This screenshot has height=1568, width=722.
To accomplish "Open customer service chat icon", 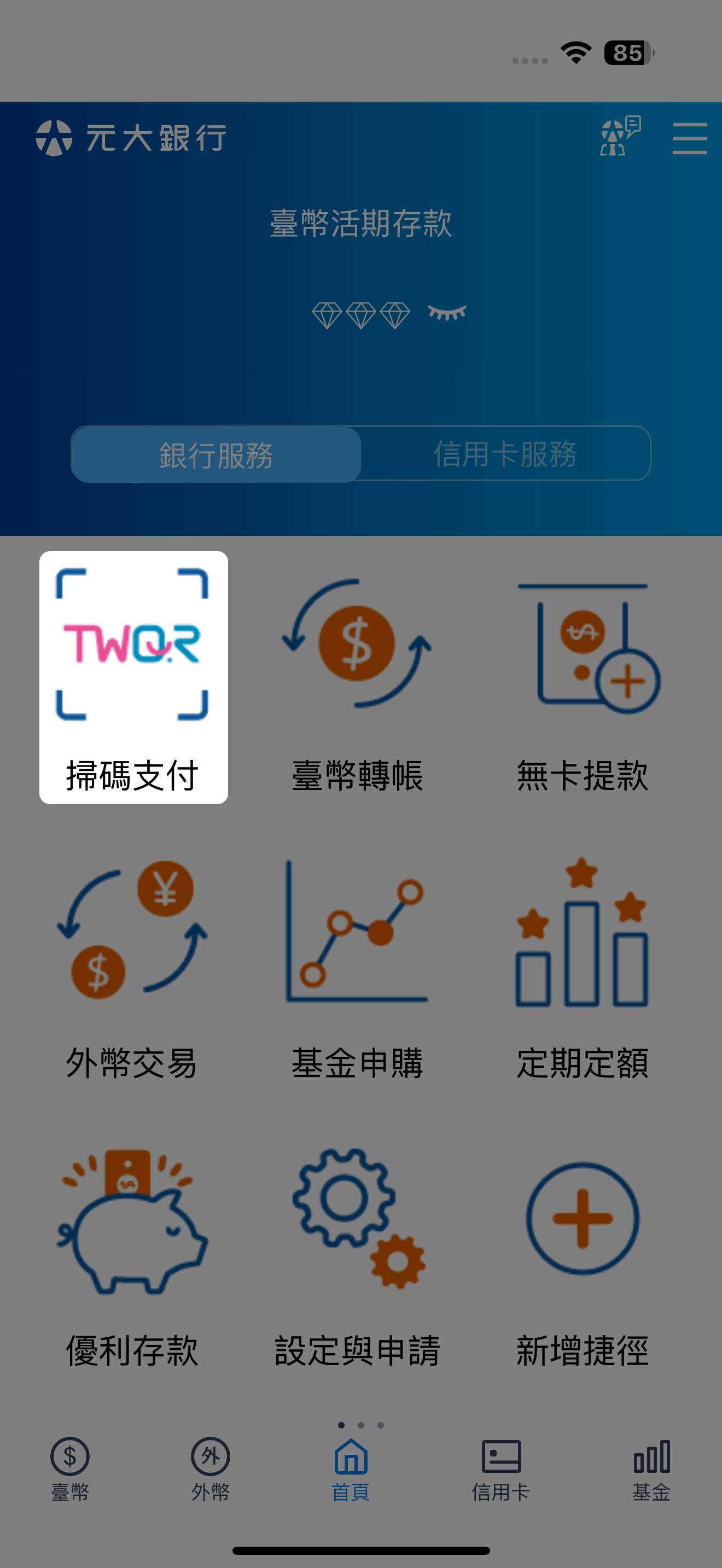I will pyautogui.click(x=620, y=136).
